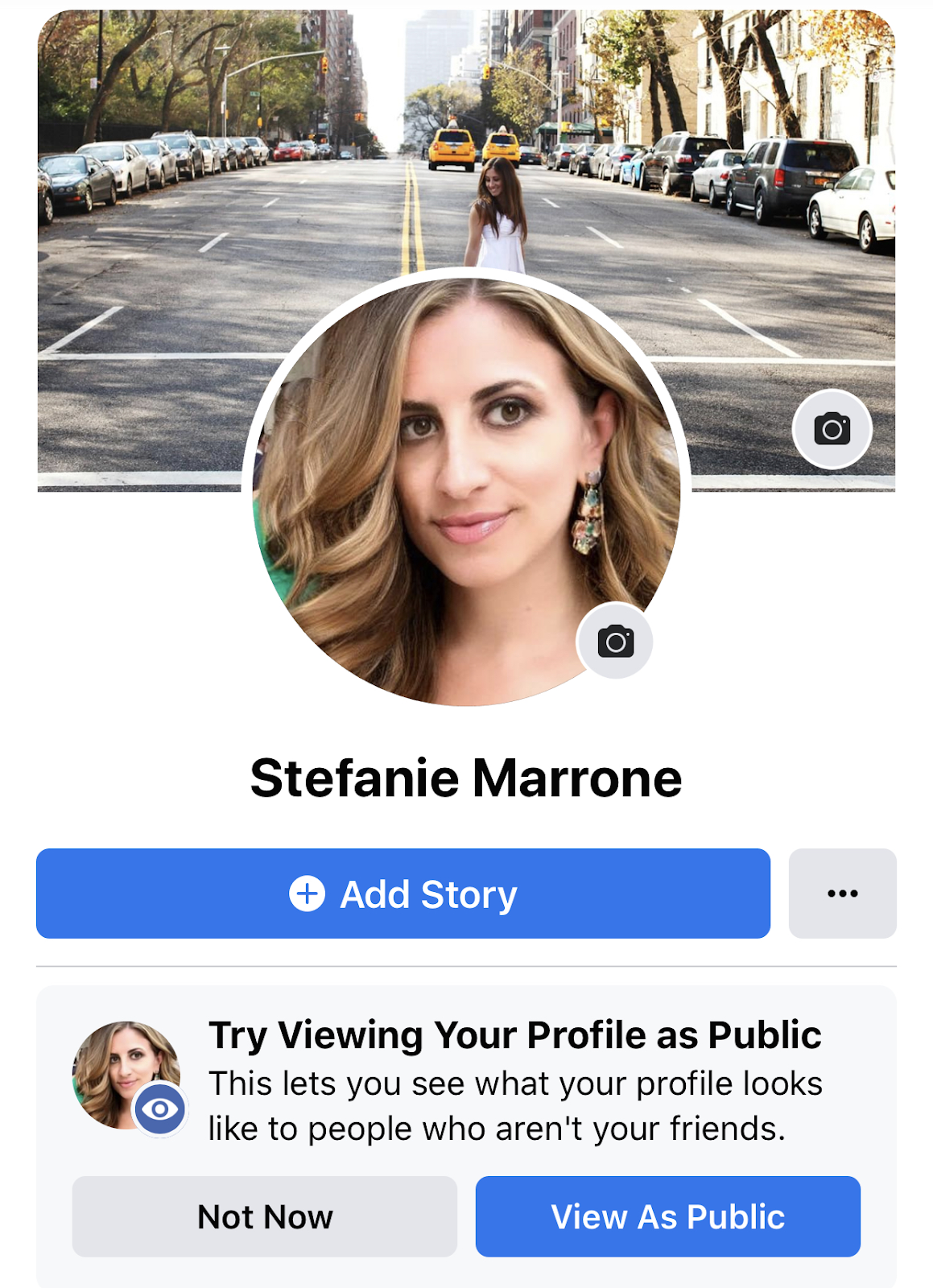Tap the camera icon on profile picture

(615, 642)
